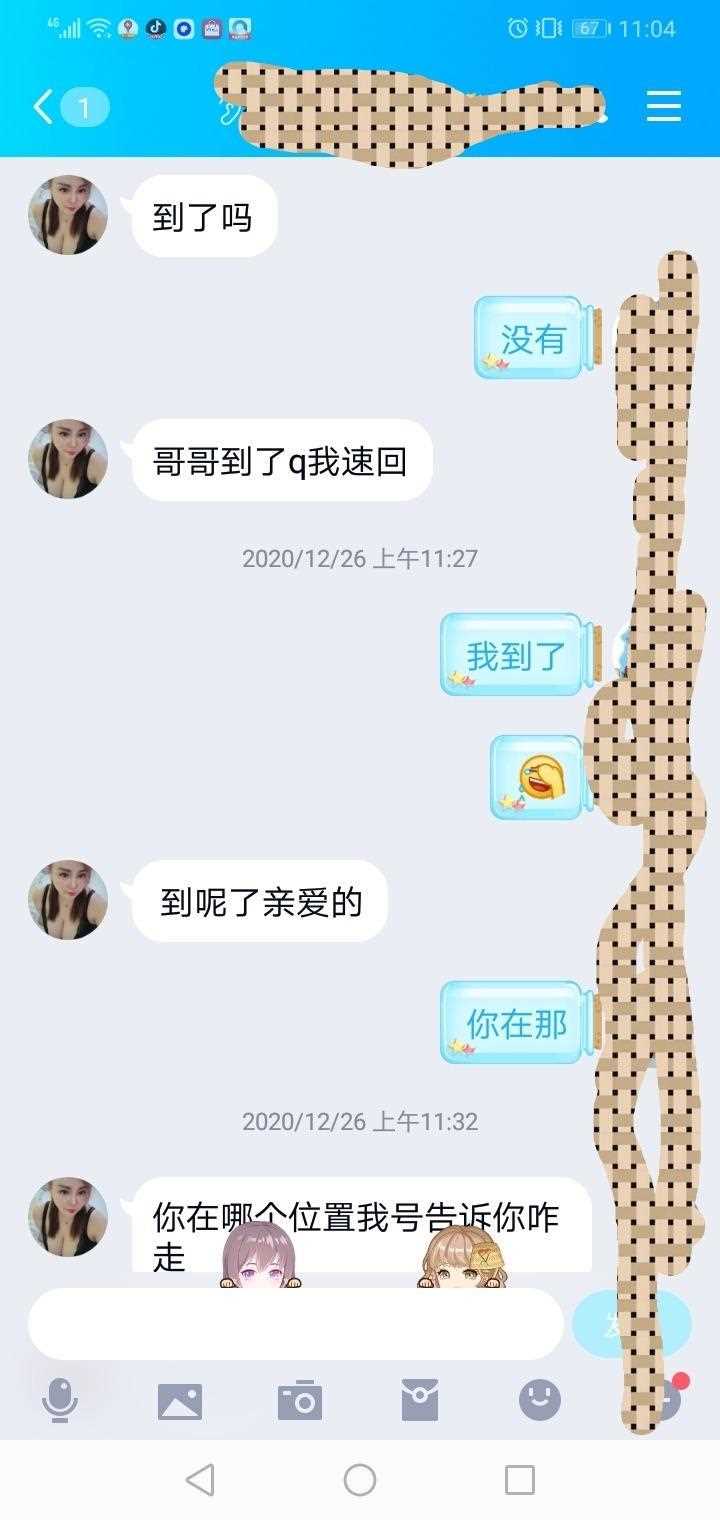Screen dimensions: 720x1520
Task: Go back to the message list
Action: 43,106
